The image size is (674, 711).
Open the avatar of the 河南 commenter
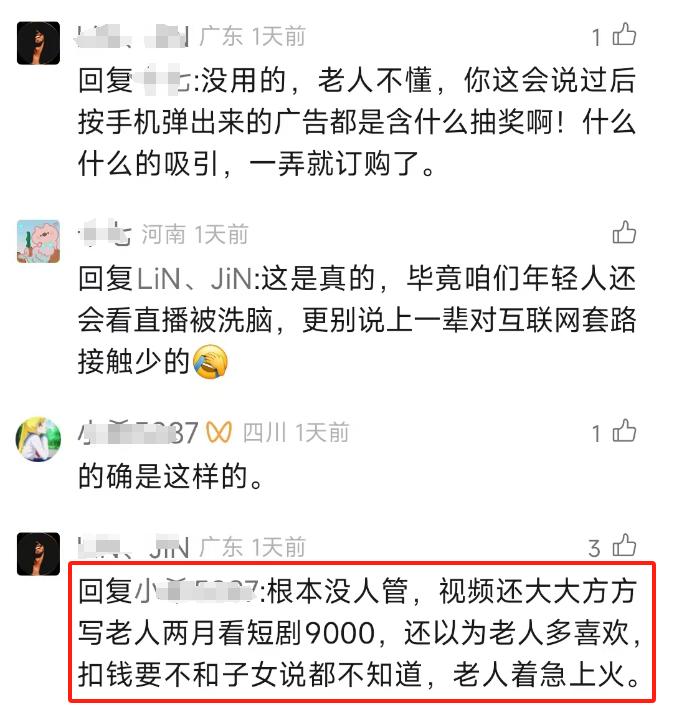point(38,241)
